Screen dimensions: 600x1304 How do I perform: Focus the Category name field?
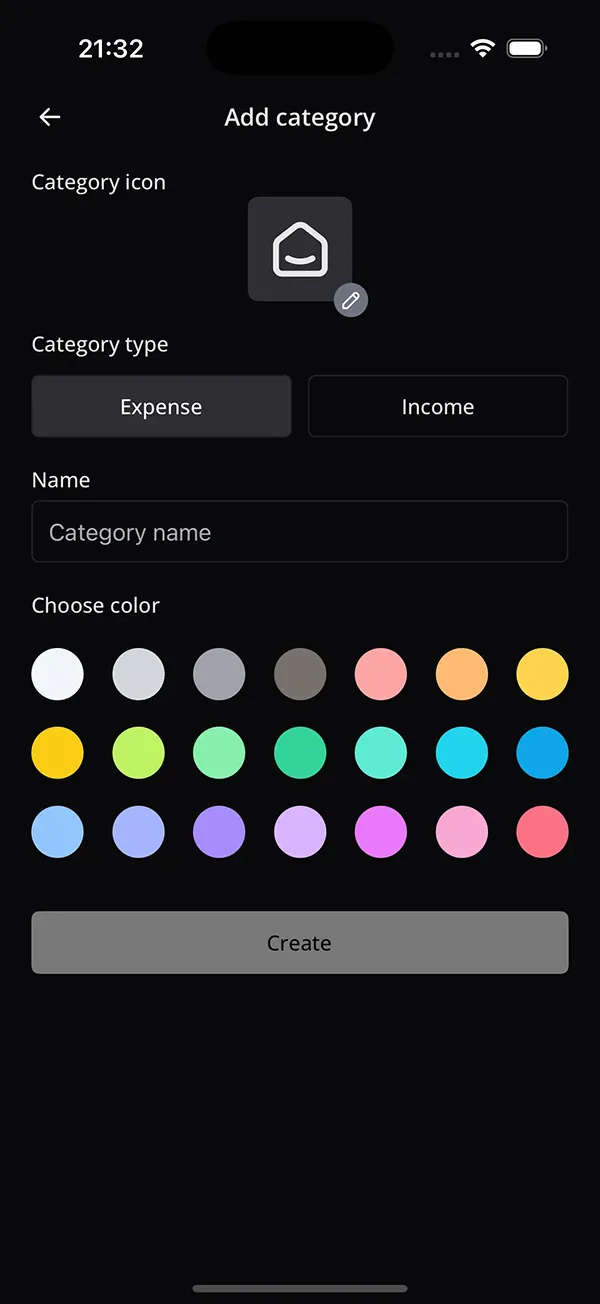pyautogui.click(x=300, y=532)
